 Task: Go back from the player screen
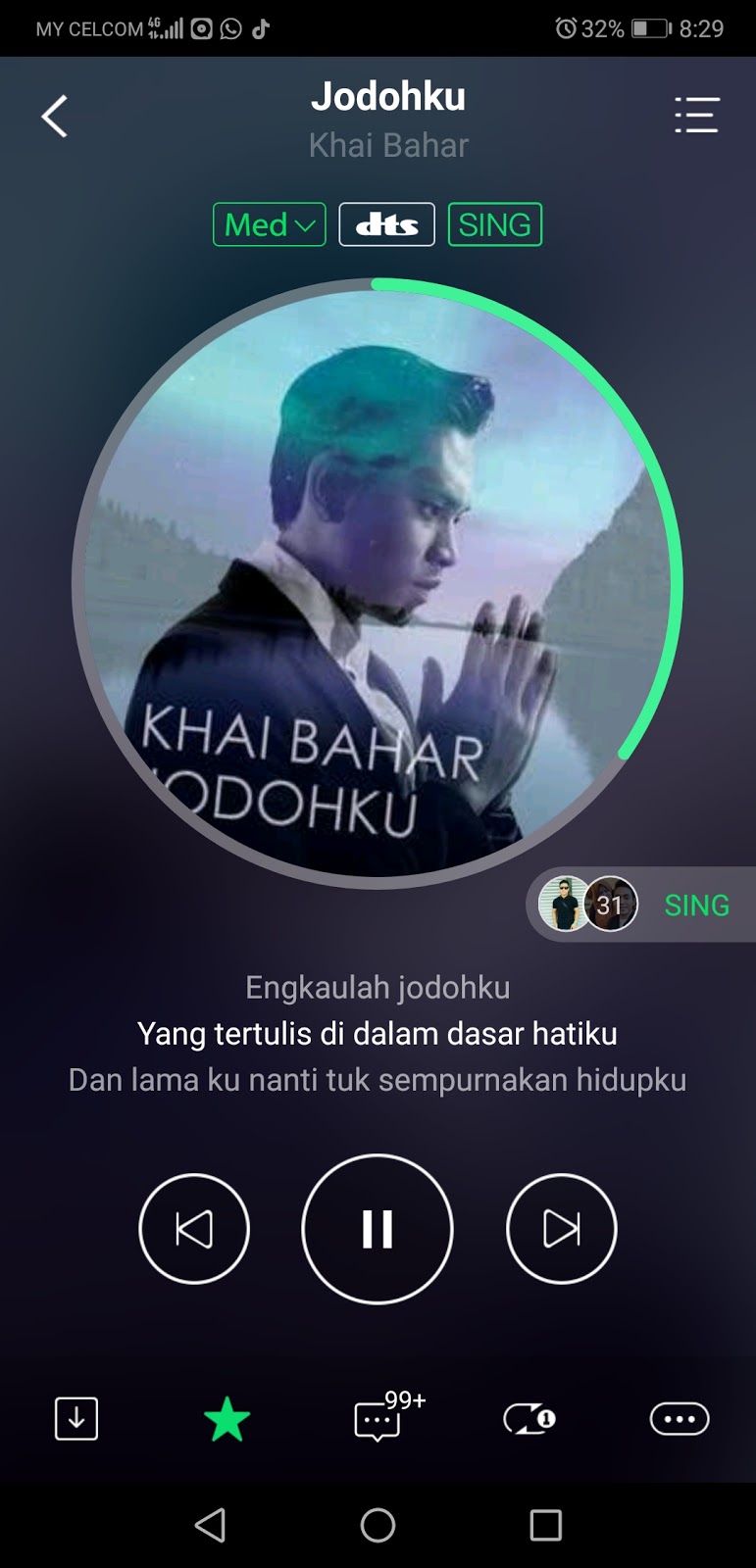click(x=55, y=116)
